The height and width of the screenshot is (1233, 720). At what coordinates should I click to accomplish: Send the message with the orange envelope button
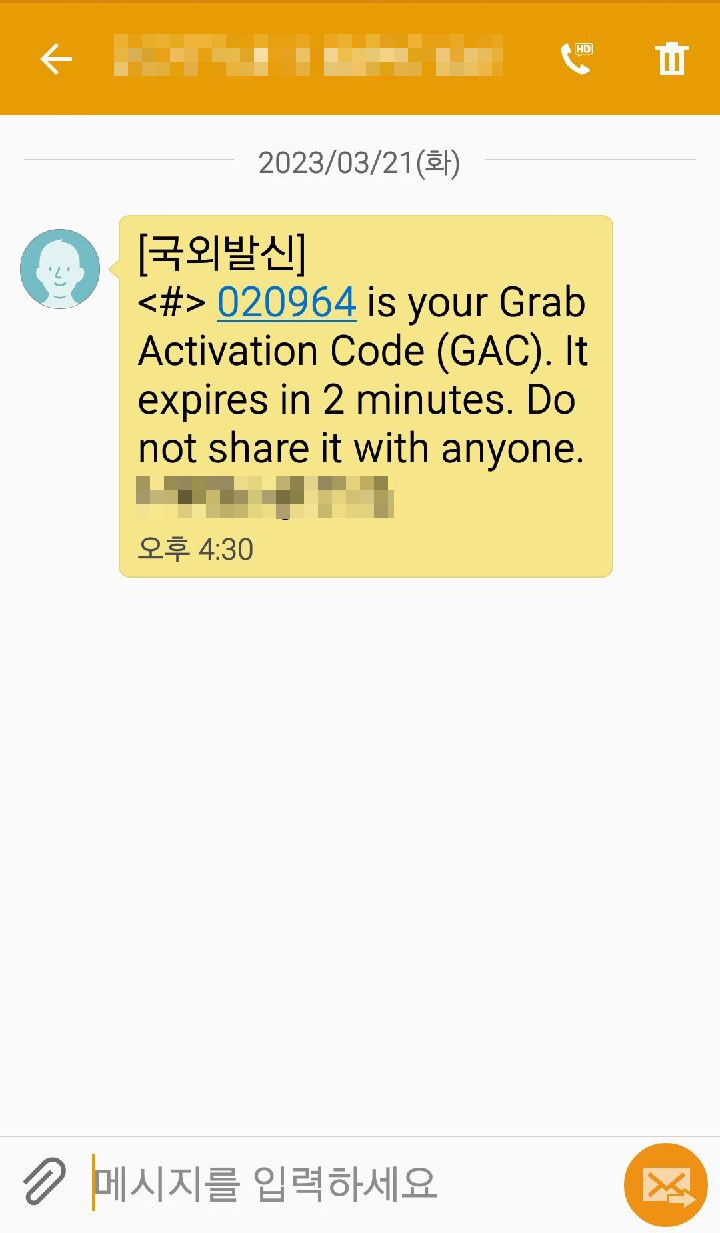(666, 1185)
